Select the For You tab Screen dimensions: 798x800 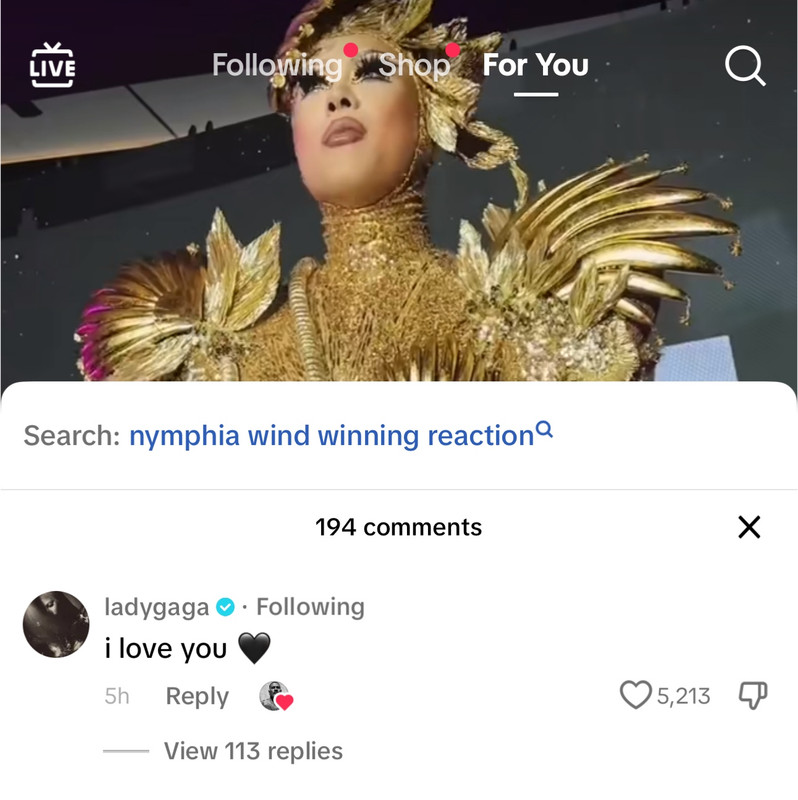[x=535, y=66]
